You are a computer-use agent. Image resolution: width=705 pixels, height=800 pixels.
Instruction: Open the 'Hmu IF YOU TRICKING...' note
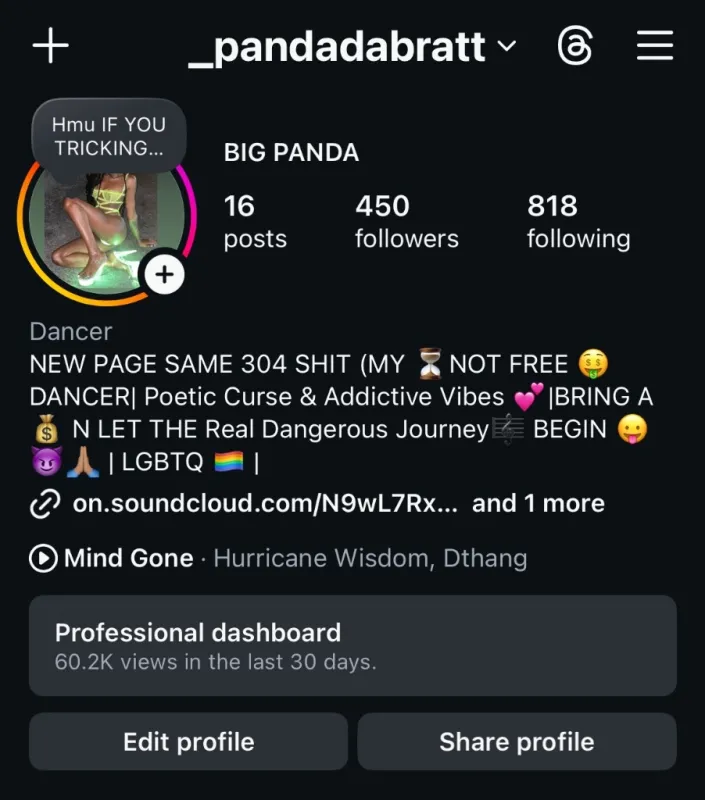[x=109, y=137]
